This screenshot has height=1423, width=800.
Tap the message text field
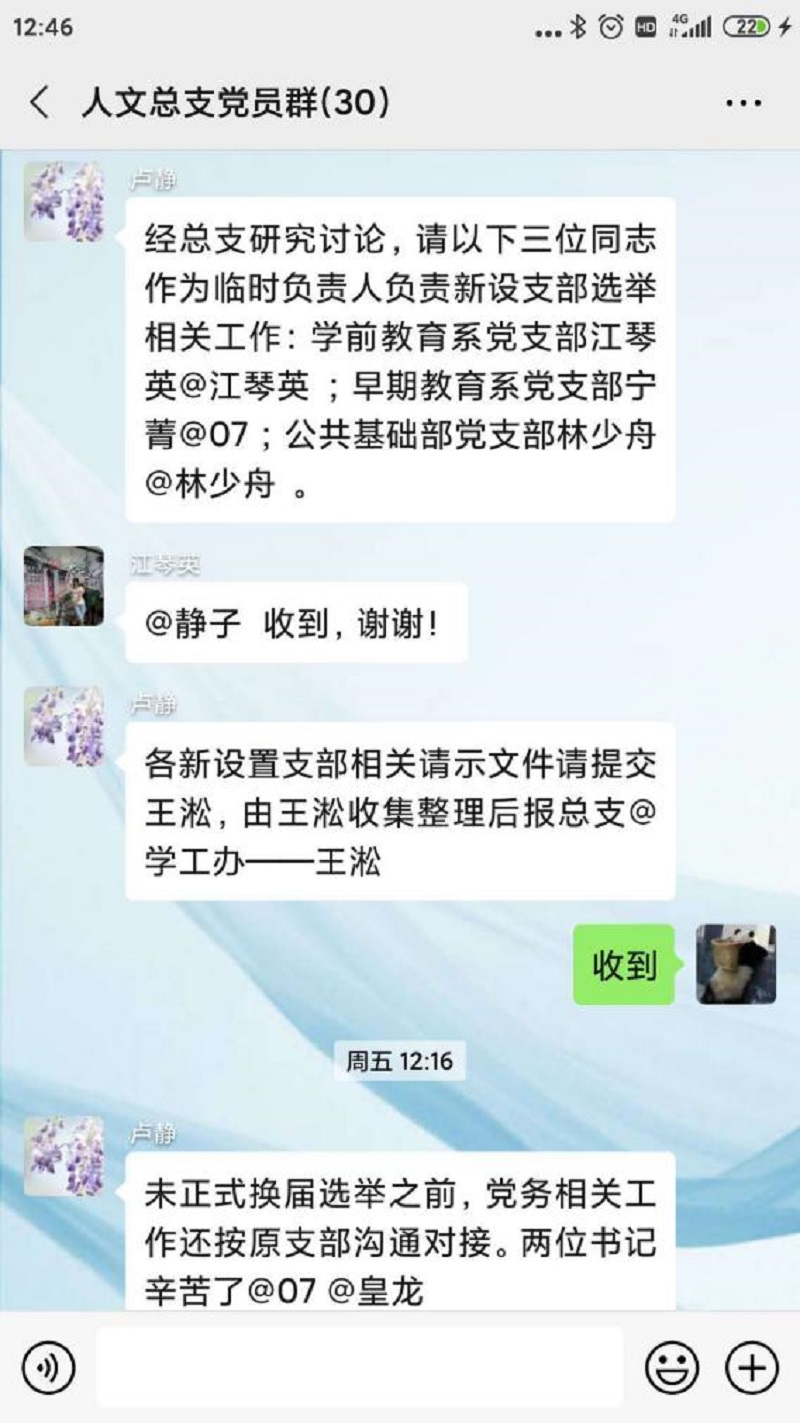[360, 1366]
